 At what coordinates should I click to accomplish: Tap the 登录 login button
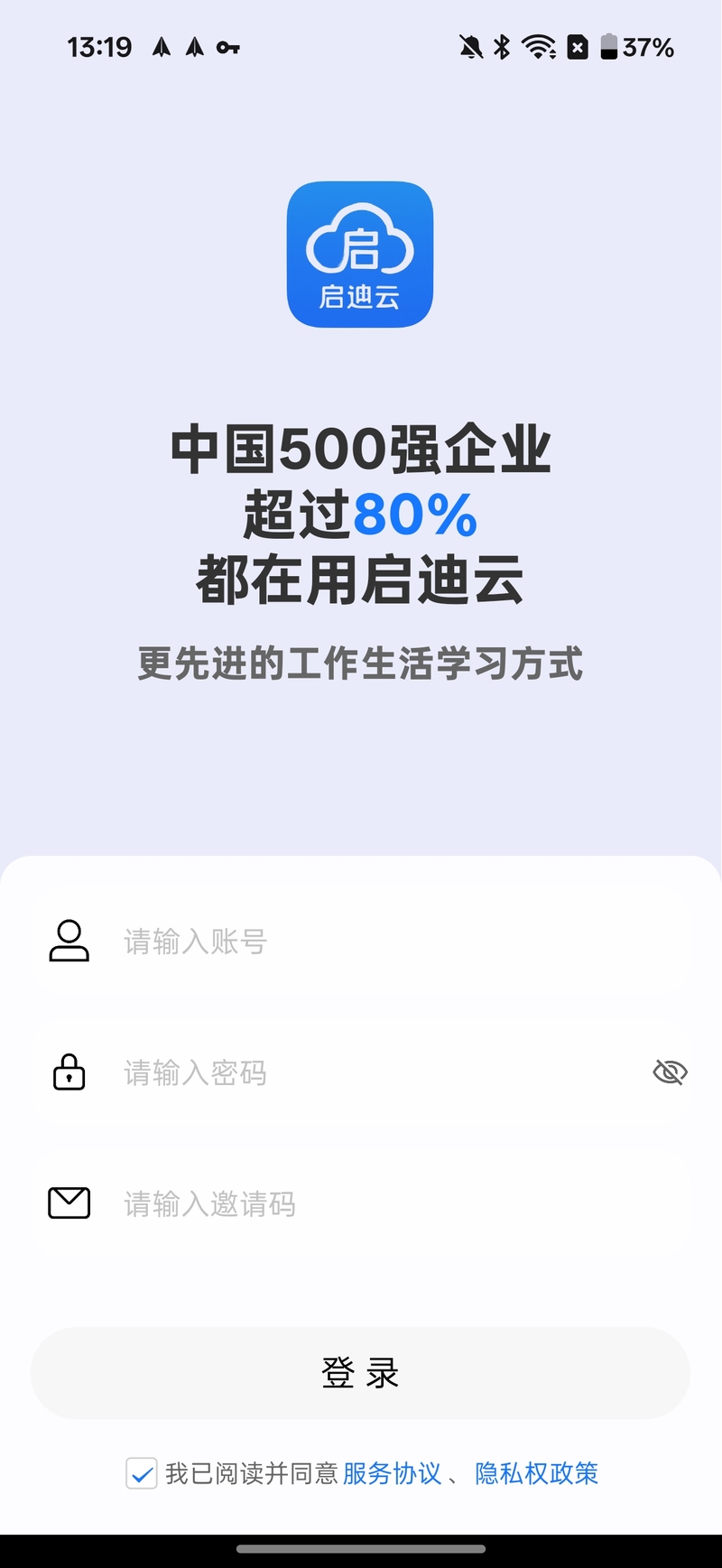coord(360,1373)
